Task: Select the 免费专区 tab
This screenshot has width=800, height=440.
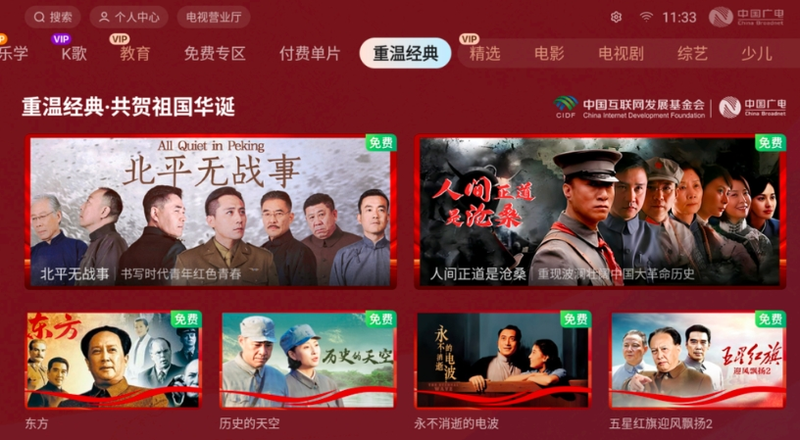Action: click(214, 54)
